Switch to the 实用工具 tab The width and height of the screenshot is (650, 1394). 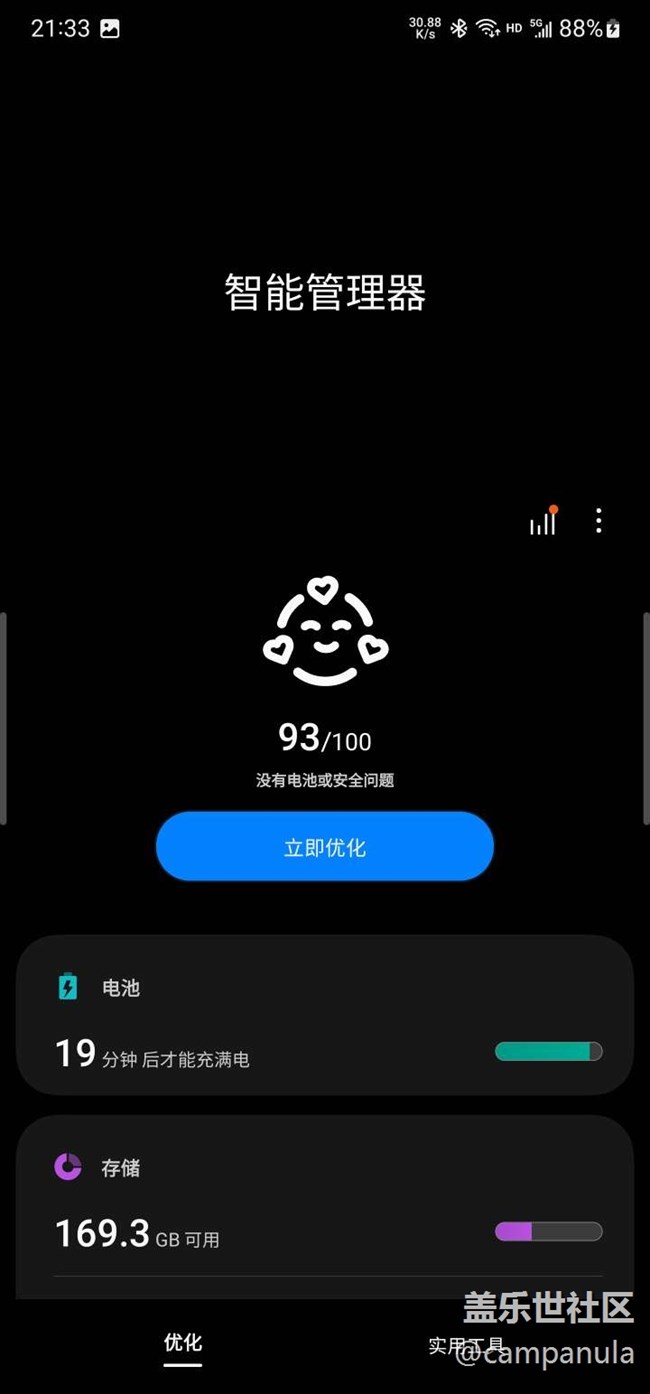466,1345
